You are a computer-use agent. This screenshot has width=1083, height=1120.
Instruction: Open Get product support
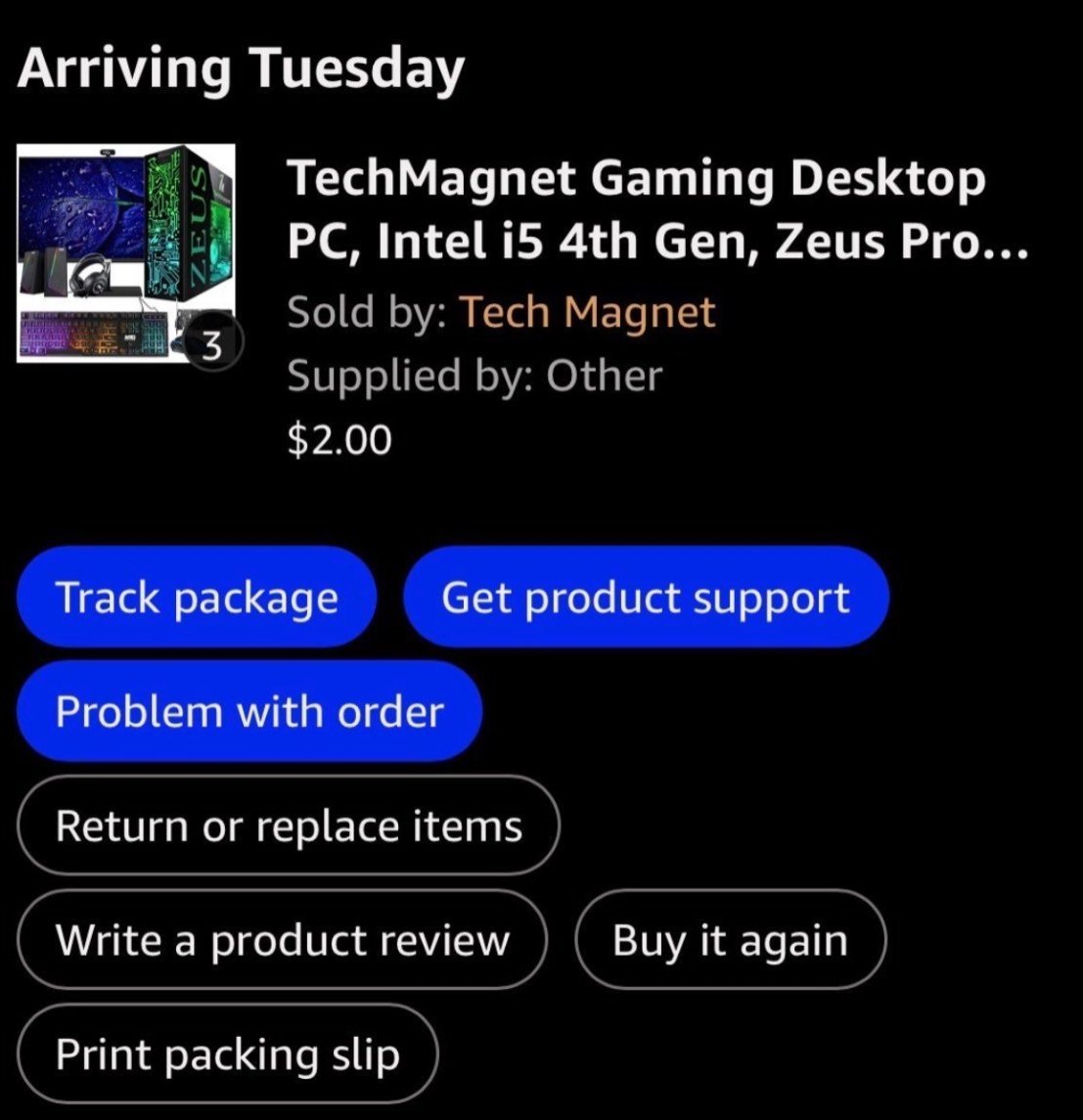[x=646, y=598]
